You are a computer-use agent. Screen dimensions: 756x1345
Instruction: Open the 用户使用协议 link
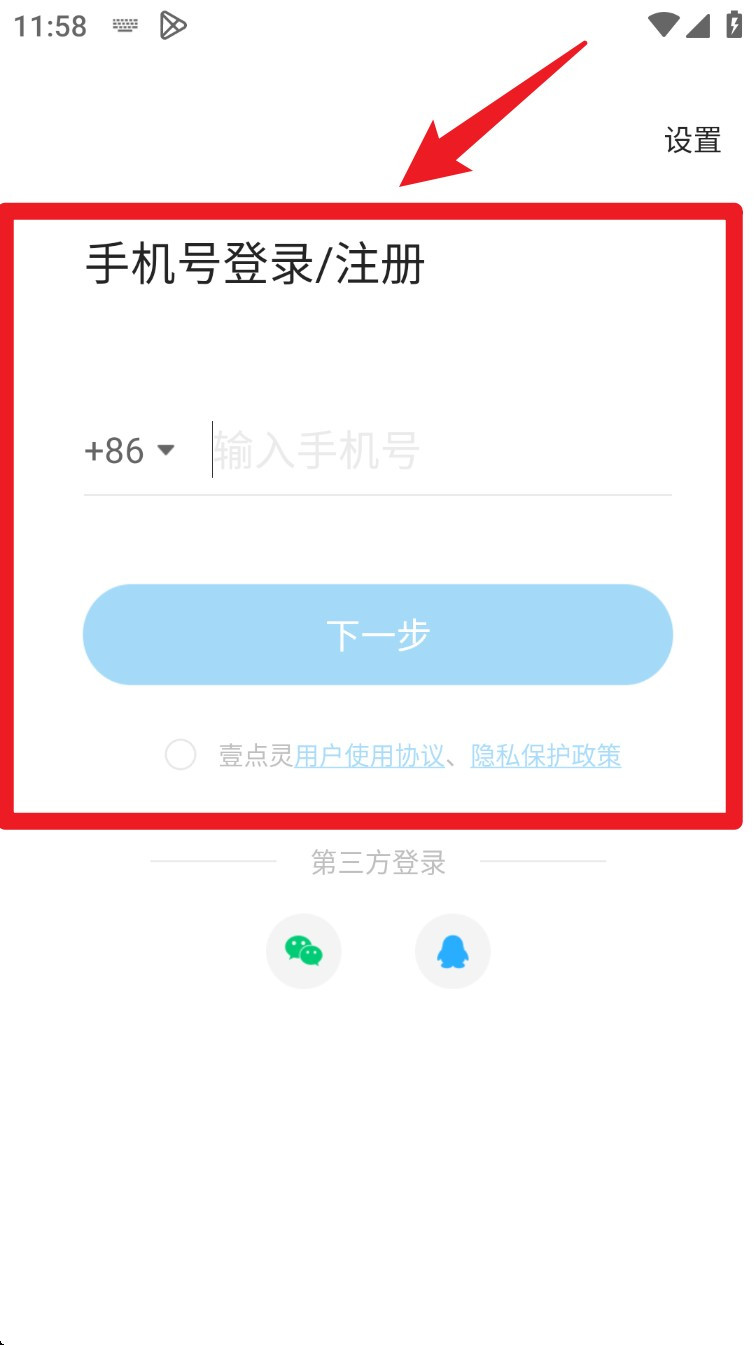[370, 756]
